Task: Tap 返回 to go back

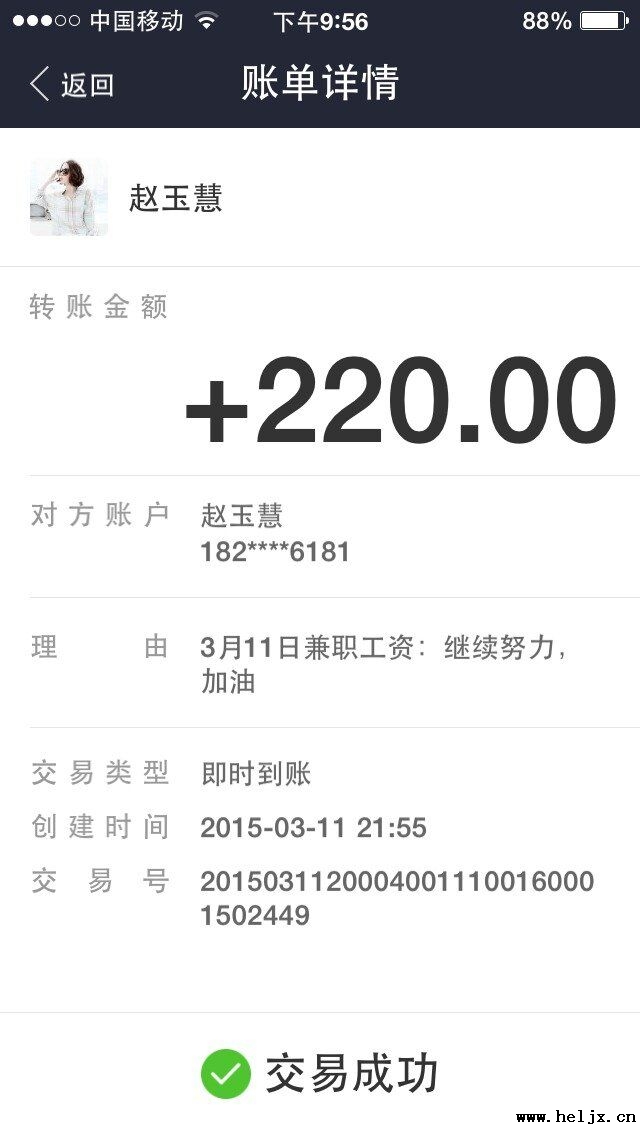Action: [x=72, y=85]
